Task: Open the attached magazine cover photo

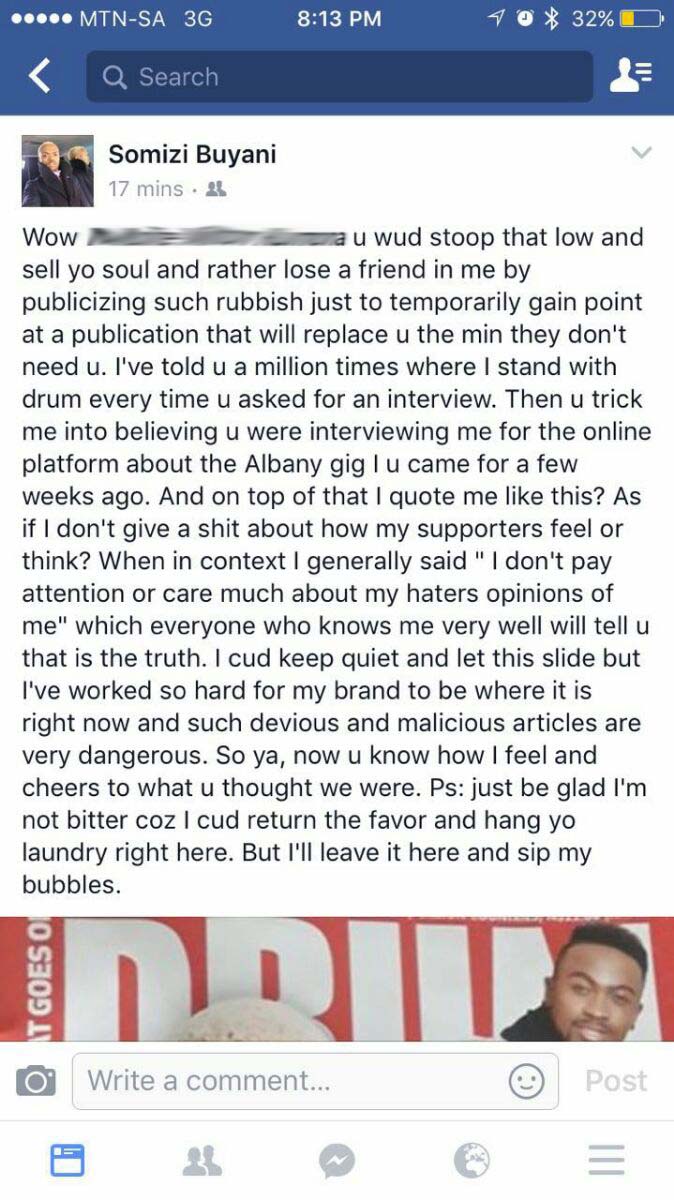Action: click(337, 980)
